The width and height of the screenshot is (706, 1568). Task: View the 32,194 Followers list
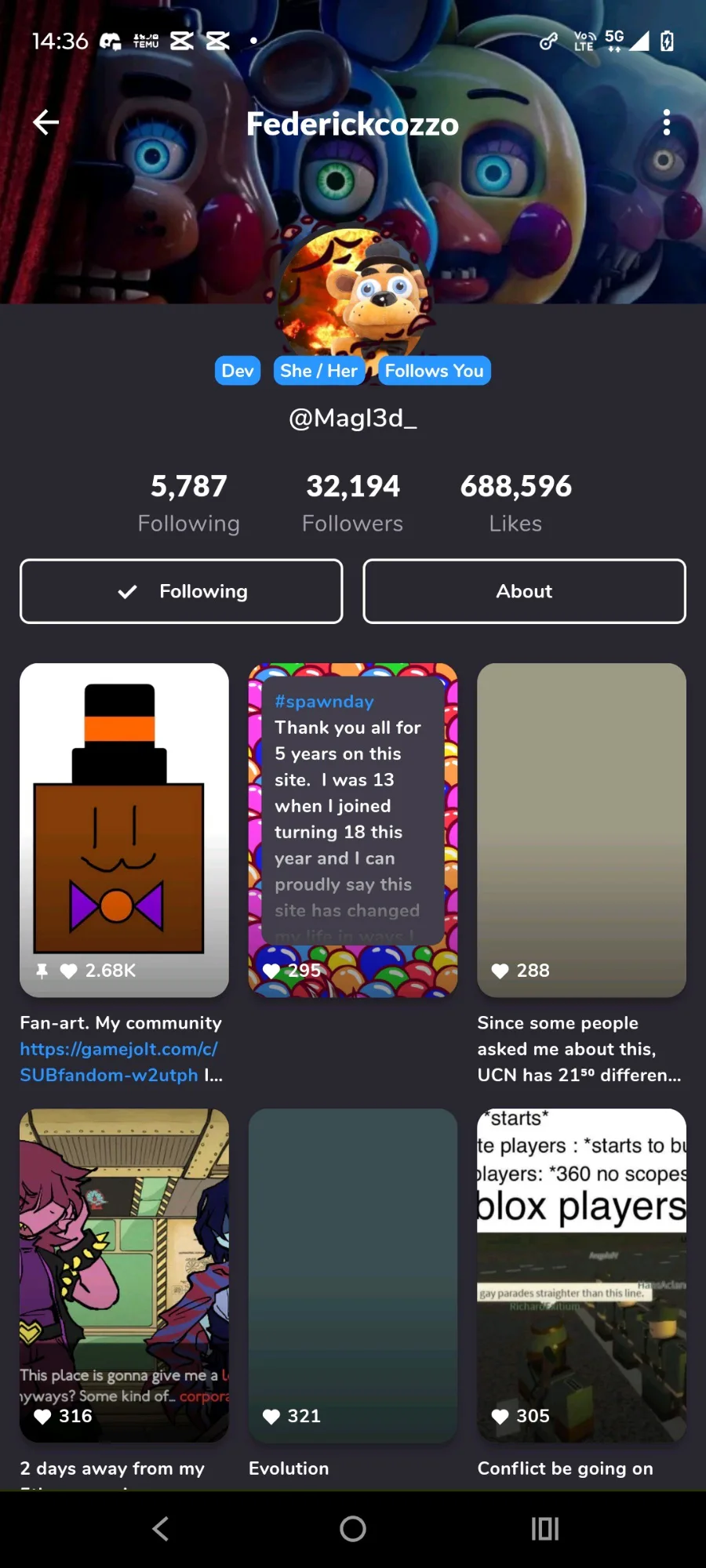tap(353, 503)
